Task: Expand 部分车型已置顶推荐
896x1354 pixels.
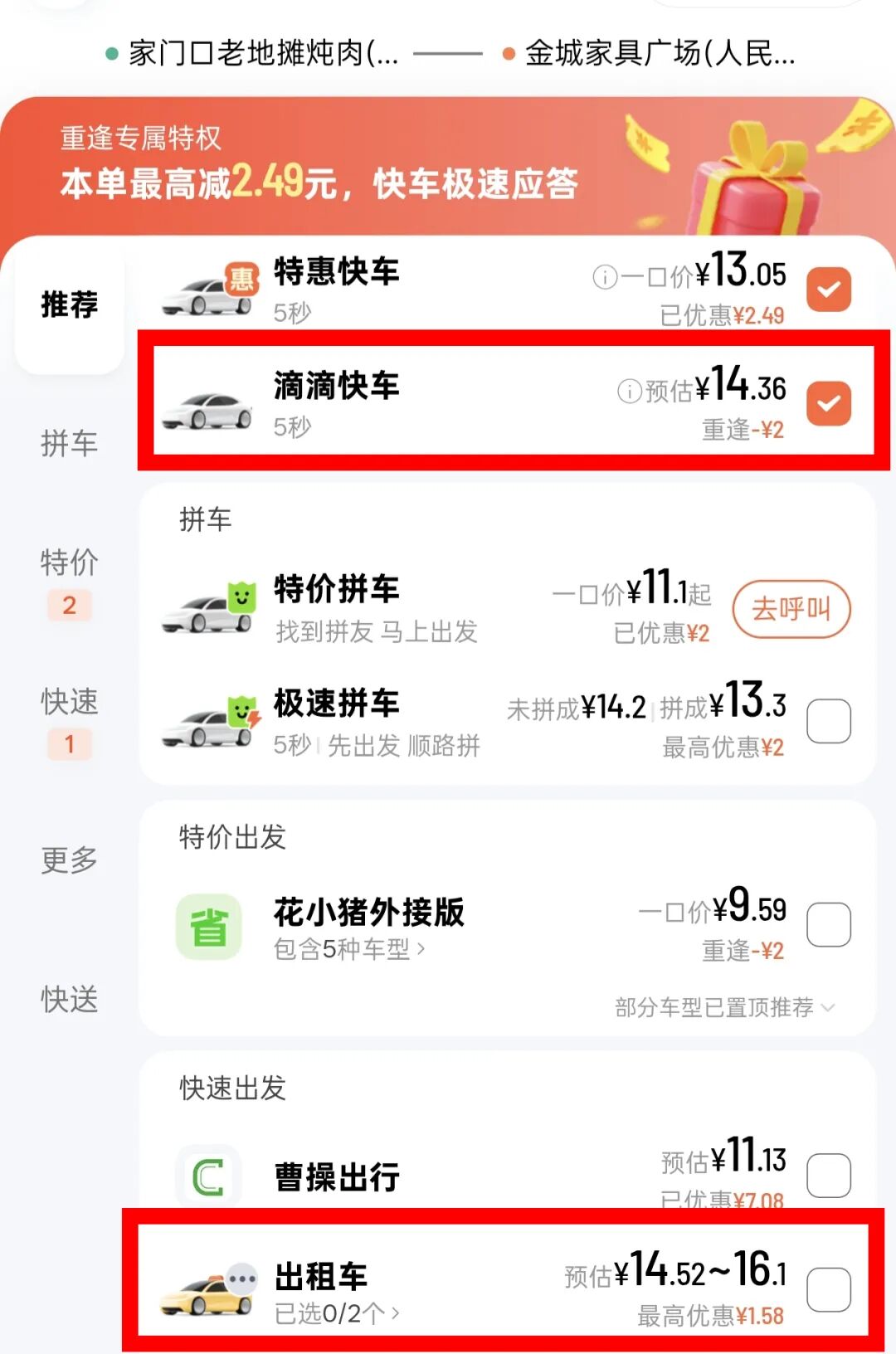Action: click(x=723, y=1007)
